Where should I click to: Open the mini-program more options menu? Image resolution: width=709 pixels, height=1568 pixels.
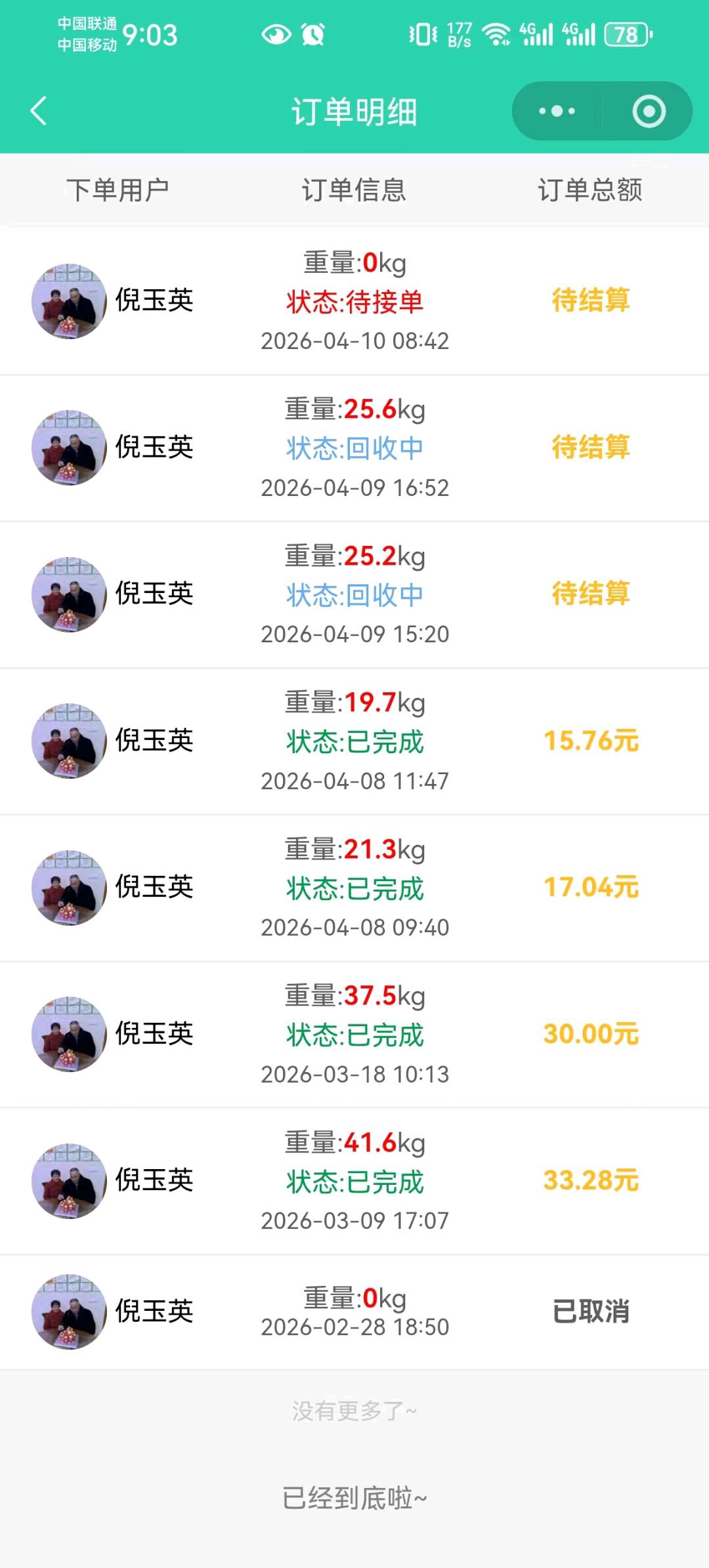555,111
